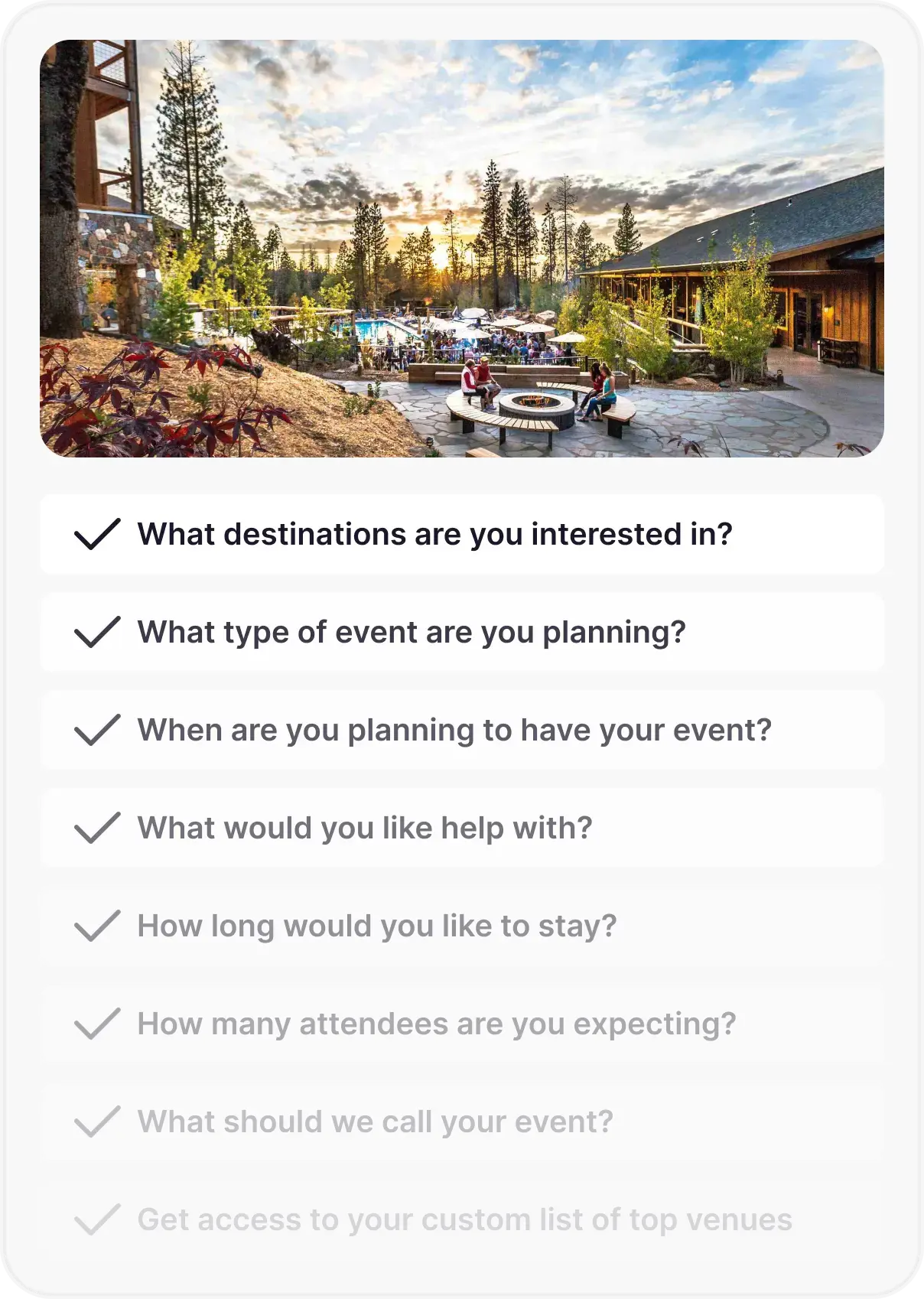Click the checkmark beside the event type question
Viewport: 924px width, 1299px height.
[x=98, y=633]
